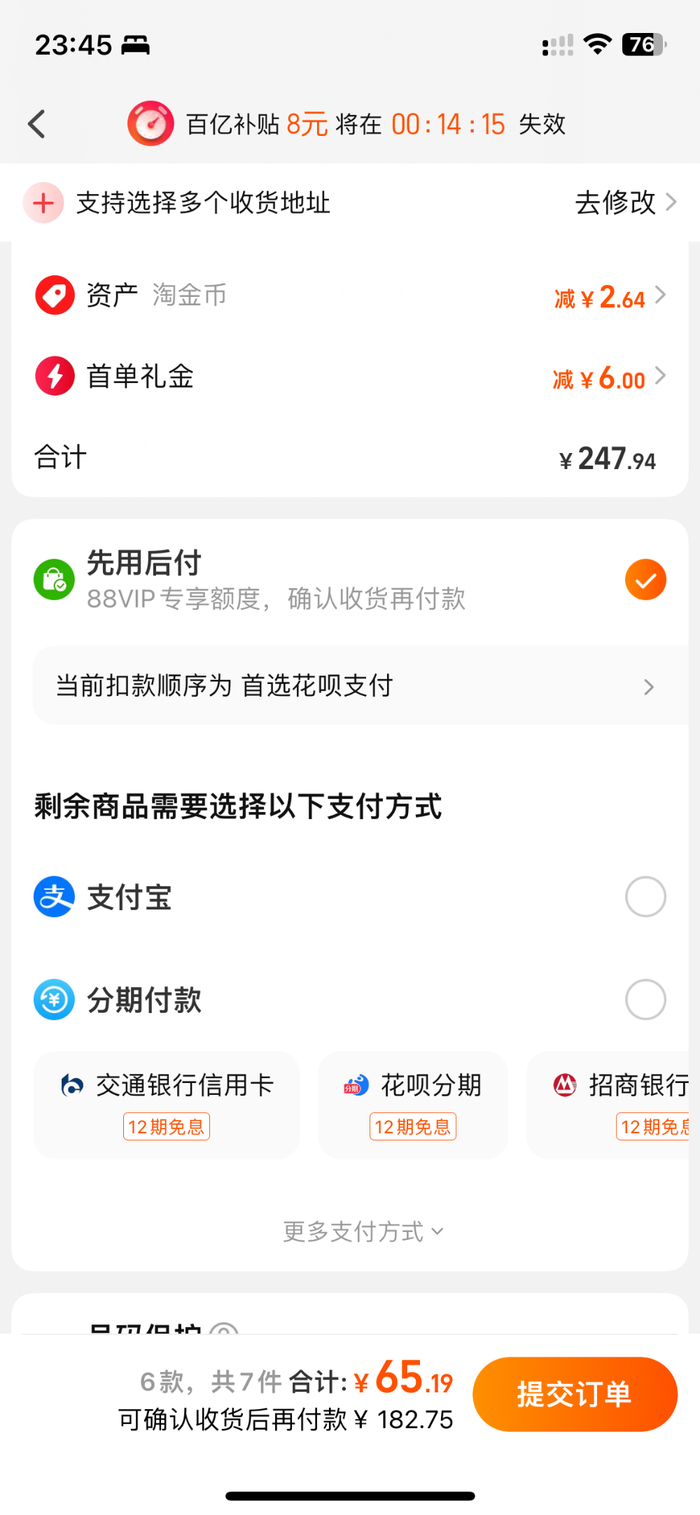Open the 淘金币 asset discount row
The image size is (700, 1515).
(350, 296)
